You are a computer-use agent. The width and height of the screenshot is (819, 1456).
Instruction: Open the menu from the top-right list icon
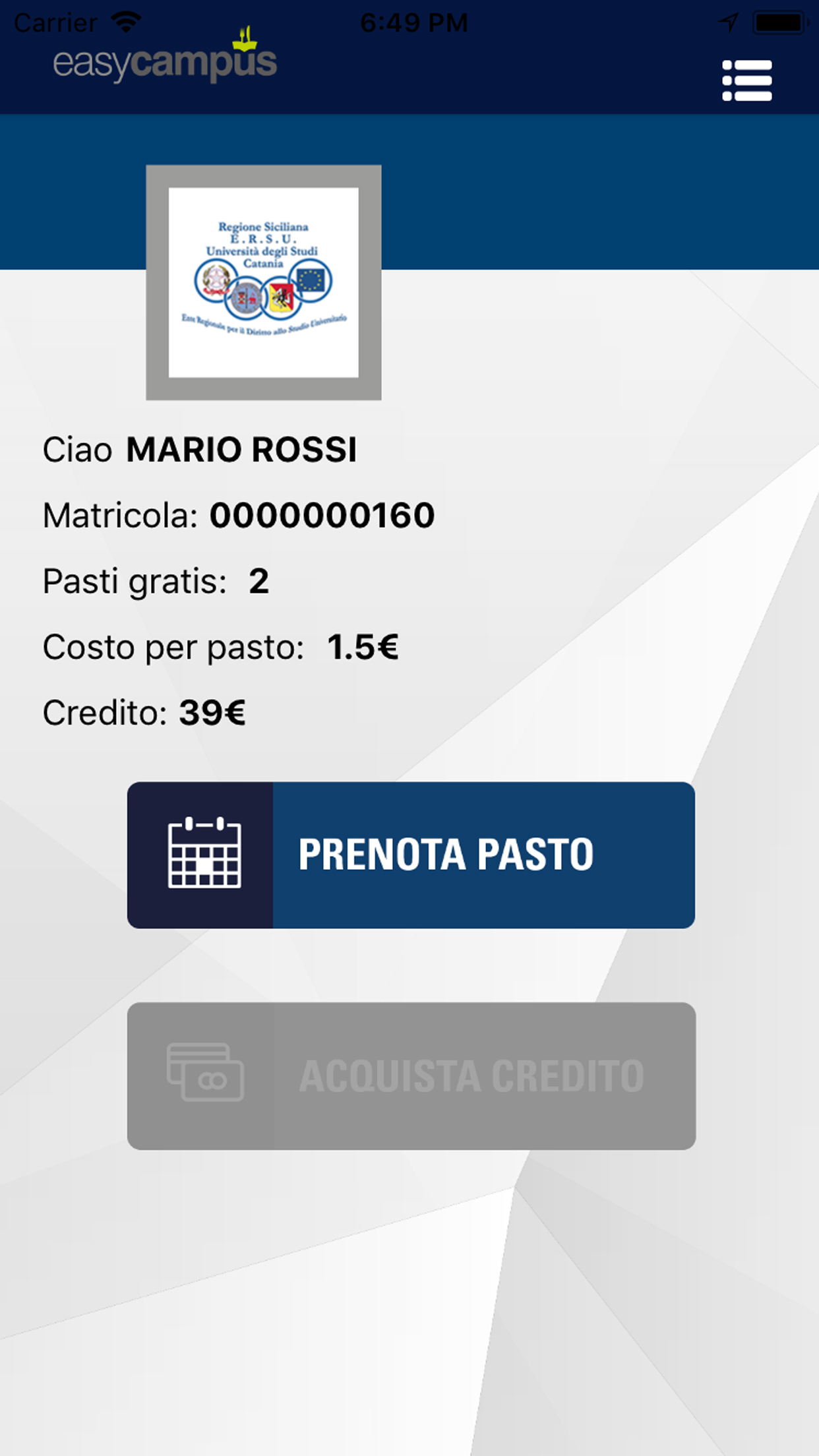[x=747, y=80]
